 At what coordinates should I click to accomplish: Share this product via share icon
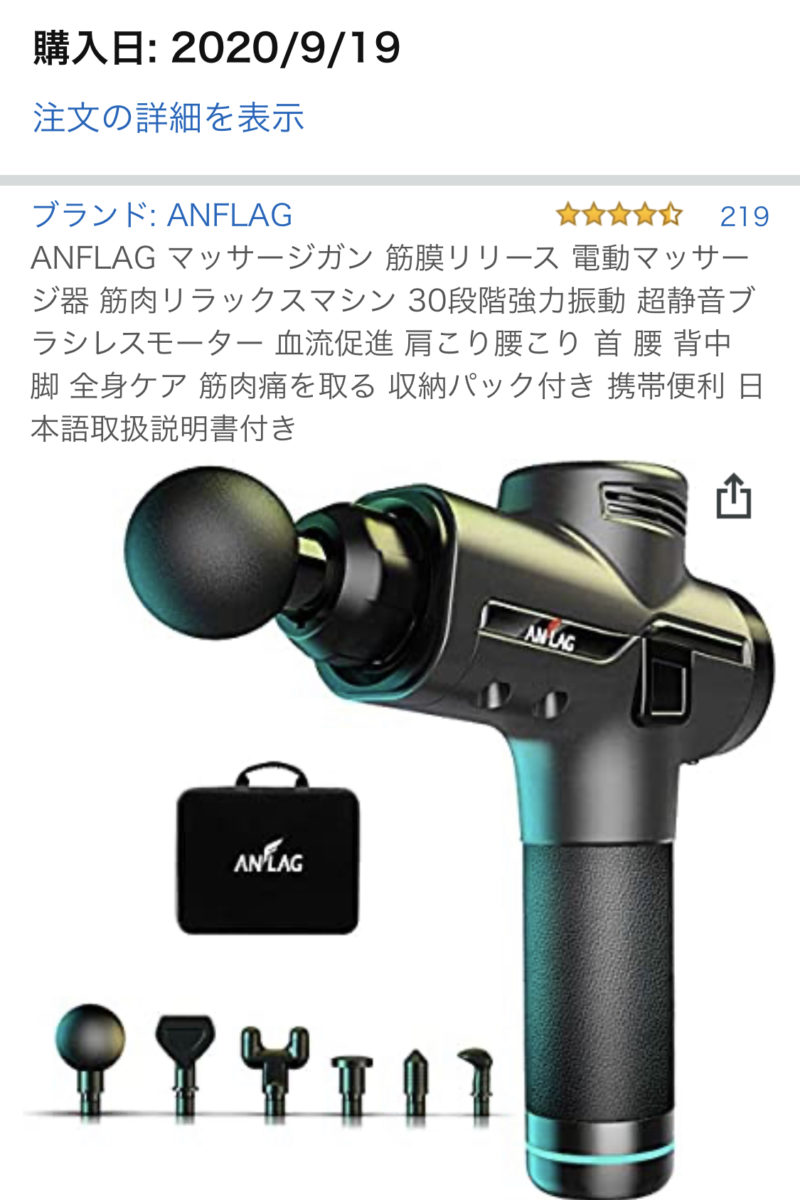click(733, 497)
